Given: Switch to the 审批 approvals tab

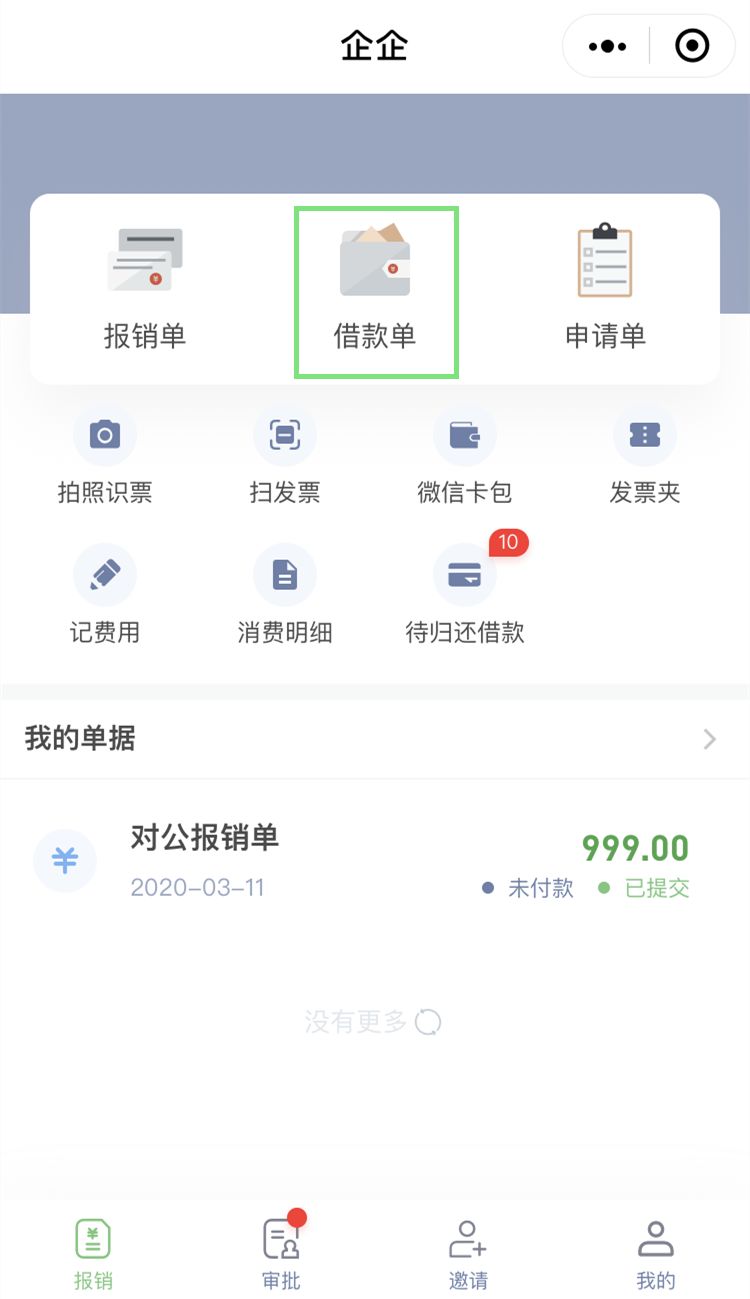Looking at the screenshot, I should click(281, 1254).
